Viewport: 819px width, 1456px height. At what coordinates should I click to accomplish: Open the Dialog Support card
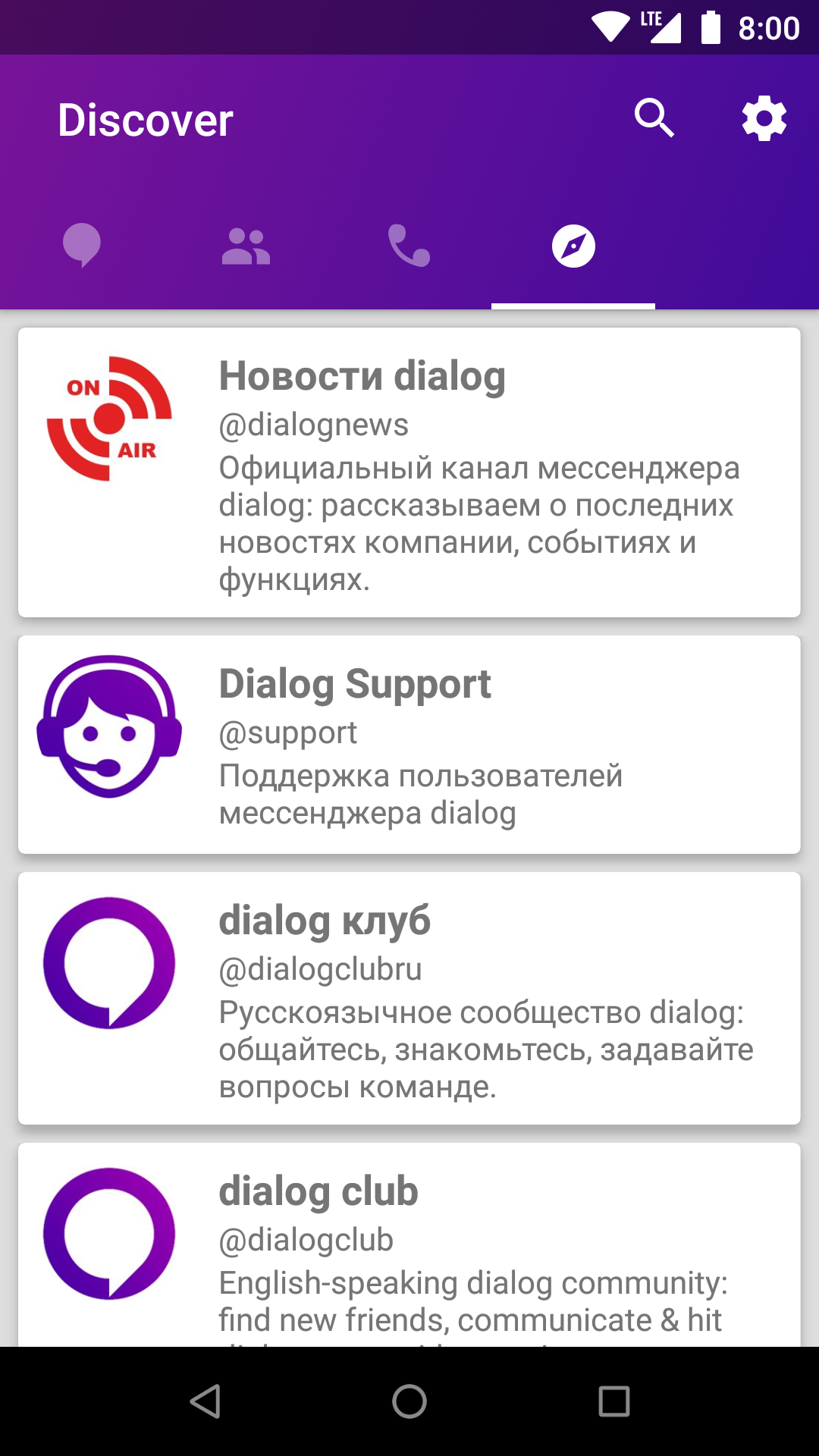click(409, 745)
